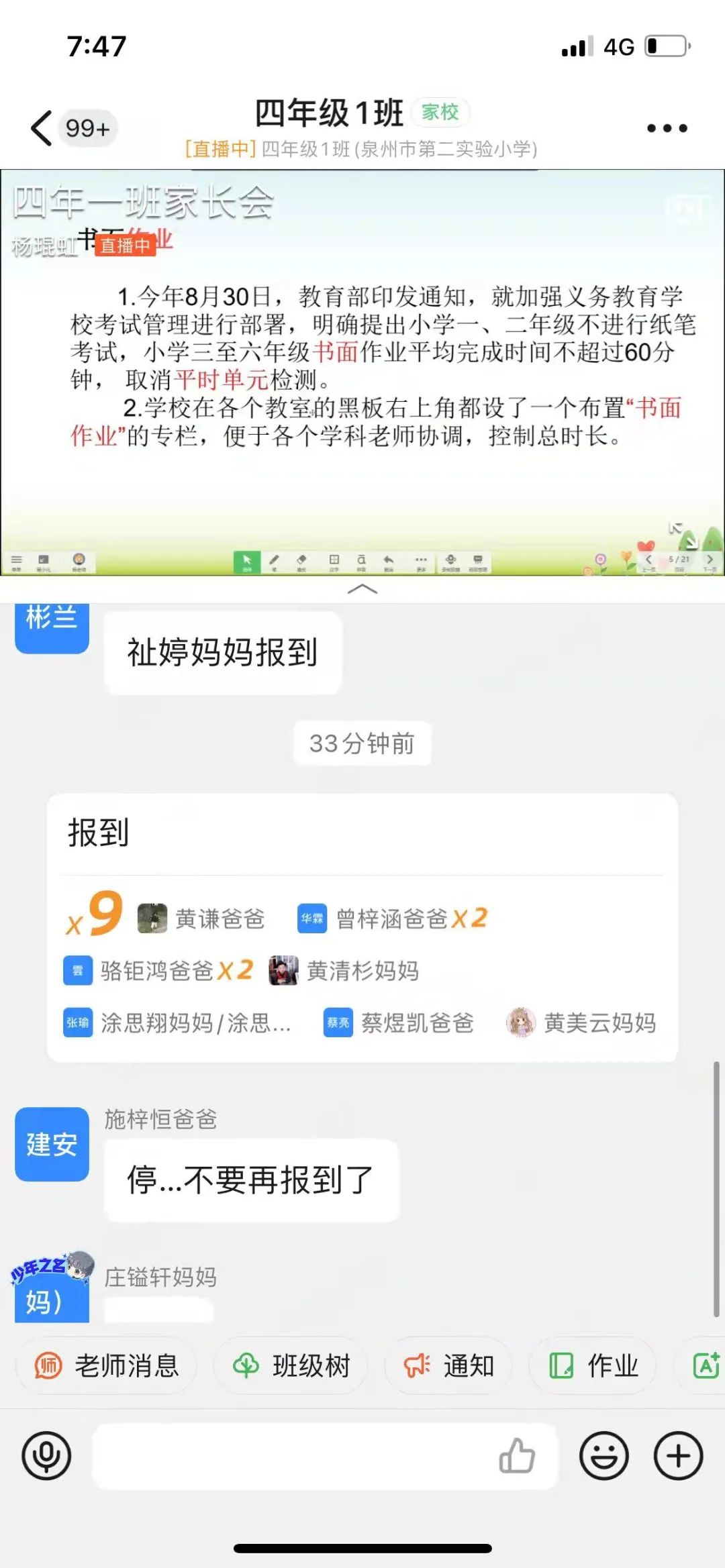Send a thumbs-up like

[x=517, y=1455]
